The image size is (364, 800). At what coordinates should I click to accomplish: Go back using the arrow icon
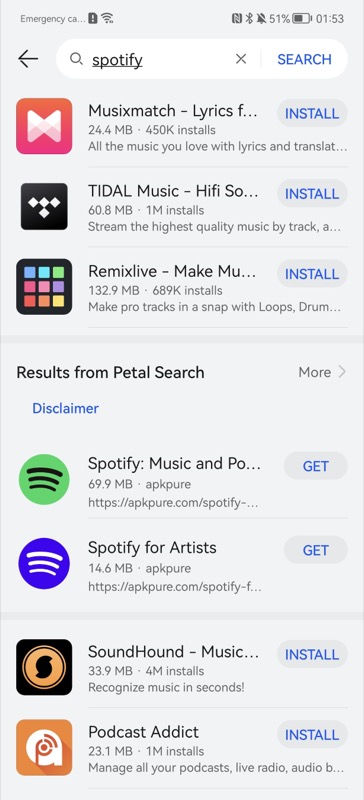(x=28, y=59)
